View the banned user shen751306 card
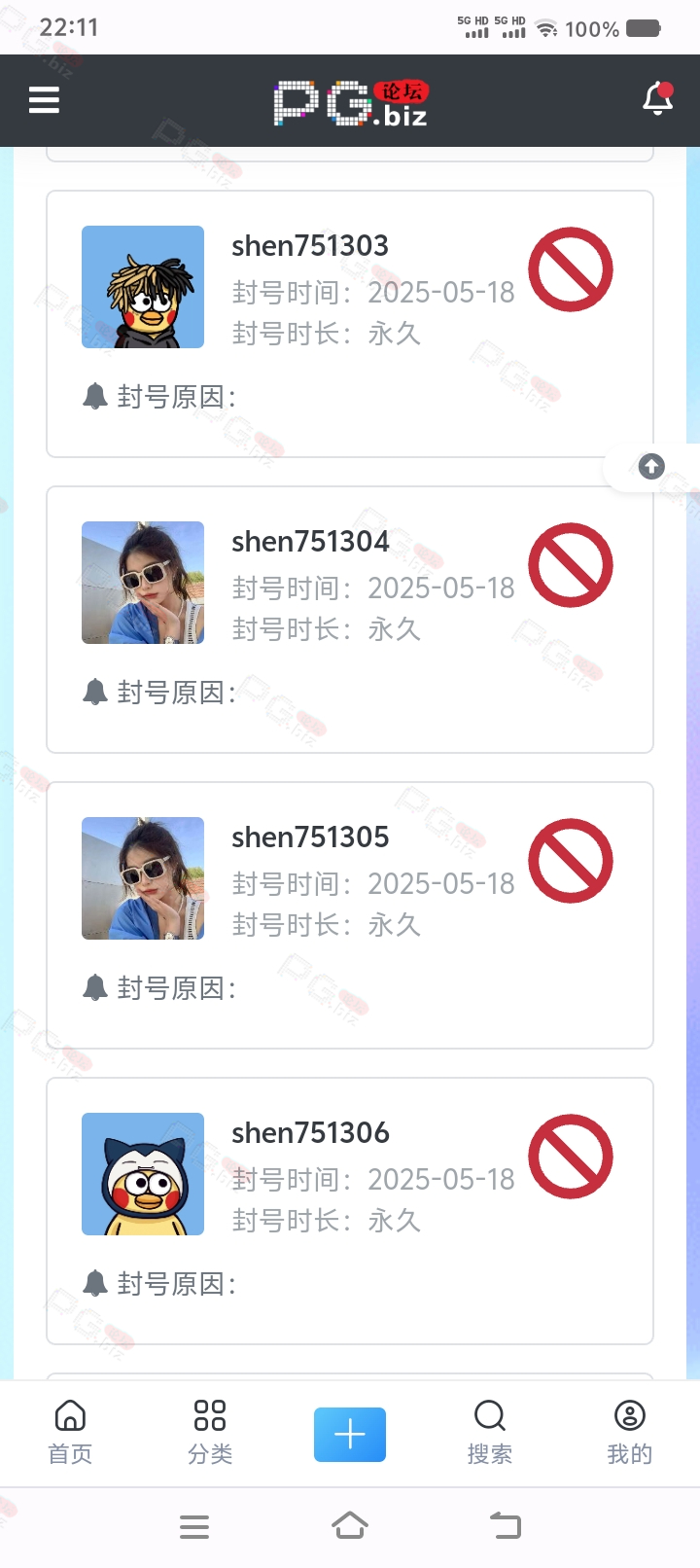Image resolution: width=700 pixels, height=1568 pixels. 350,1211
